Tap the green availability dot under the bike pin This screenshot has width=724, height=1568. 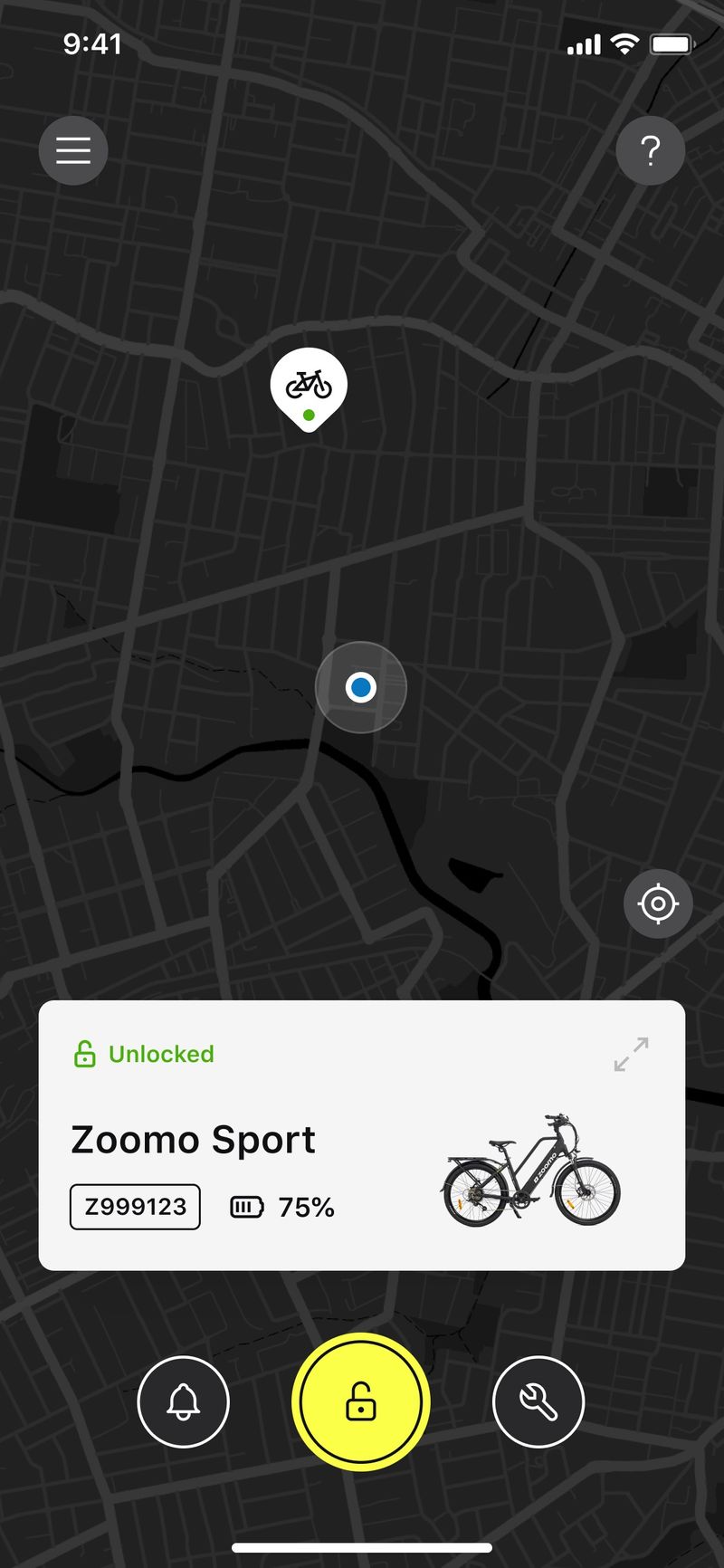coord(309,416)
